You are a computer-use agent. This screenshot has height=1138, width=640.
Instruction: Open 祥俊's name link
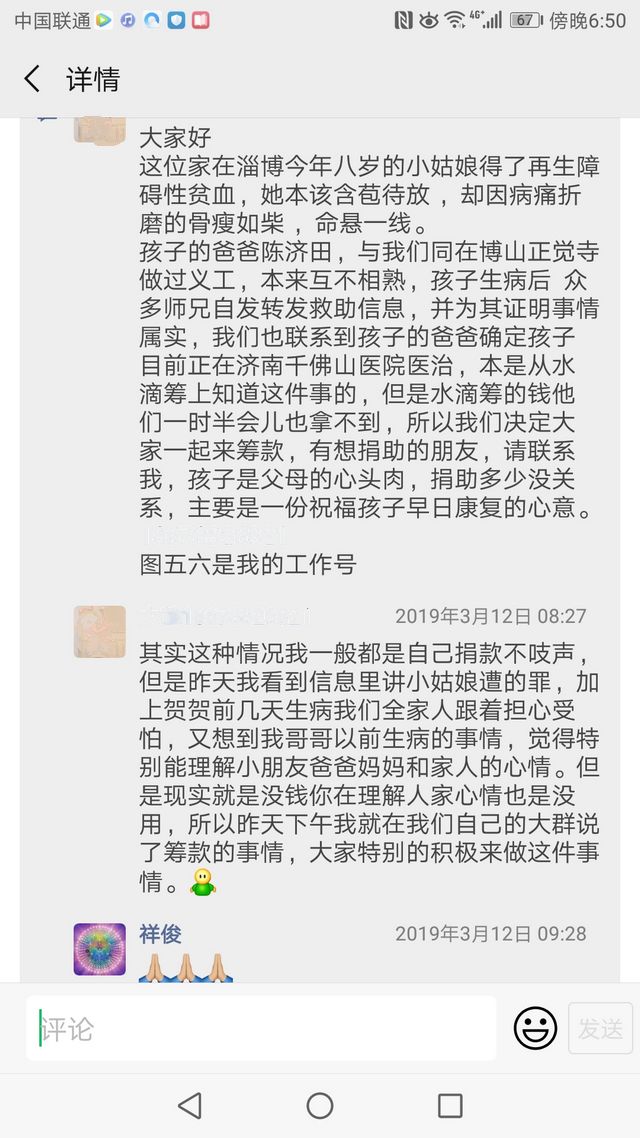click(160, 935)
